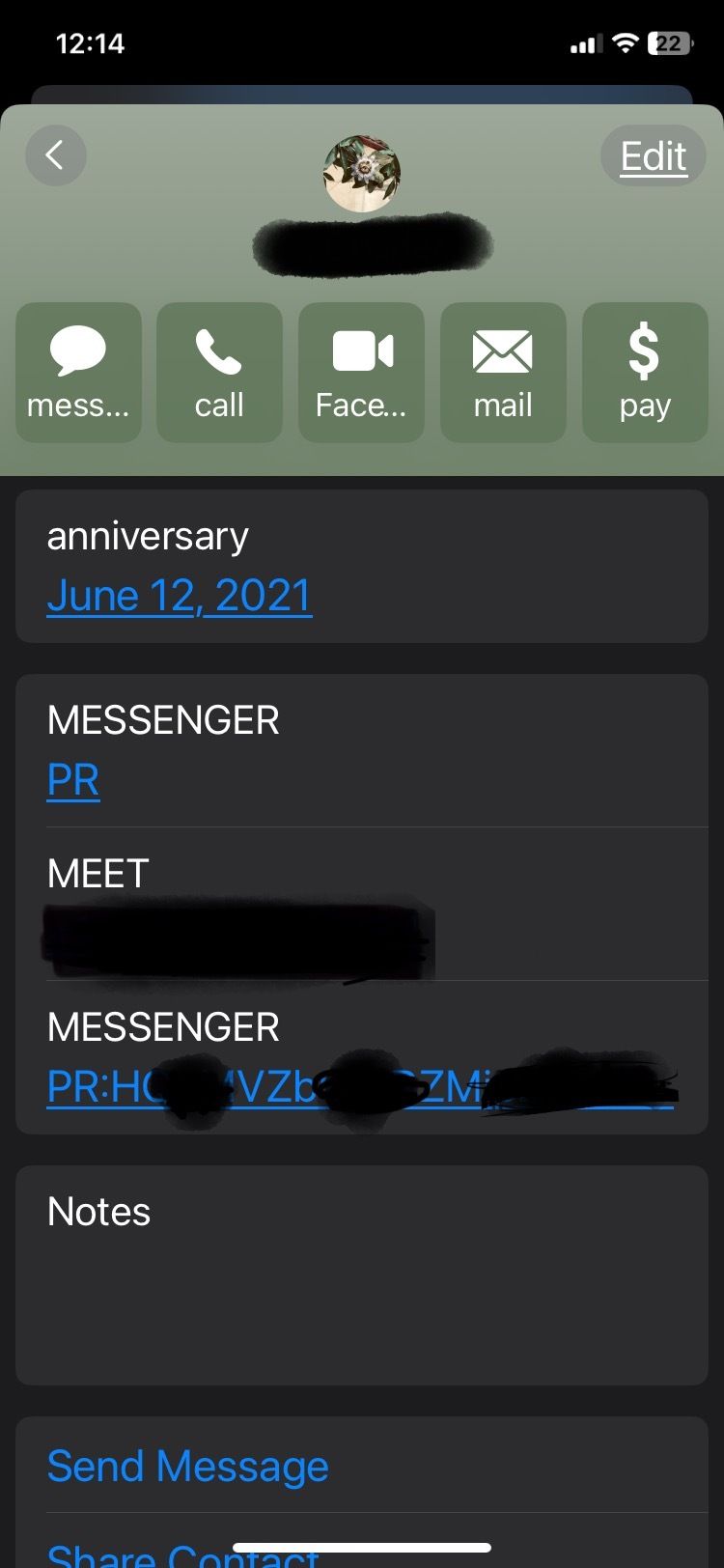Tap the Notes field
The height and width of the screenshot is (1568, 724).
click(x=362, y=1275)
